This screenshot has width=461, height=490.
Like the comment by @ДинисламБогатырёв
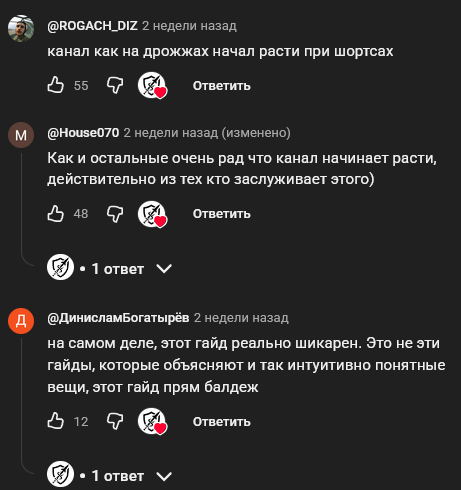tap(55, 421)
